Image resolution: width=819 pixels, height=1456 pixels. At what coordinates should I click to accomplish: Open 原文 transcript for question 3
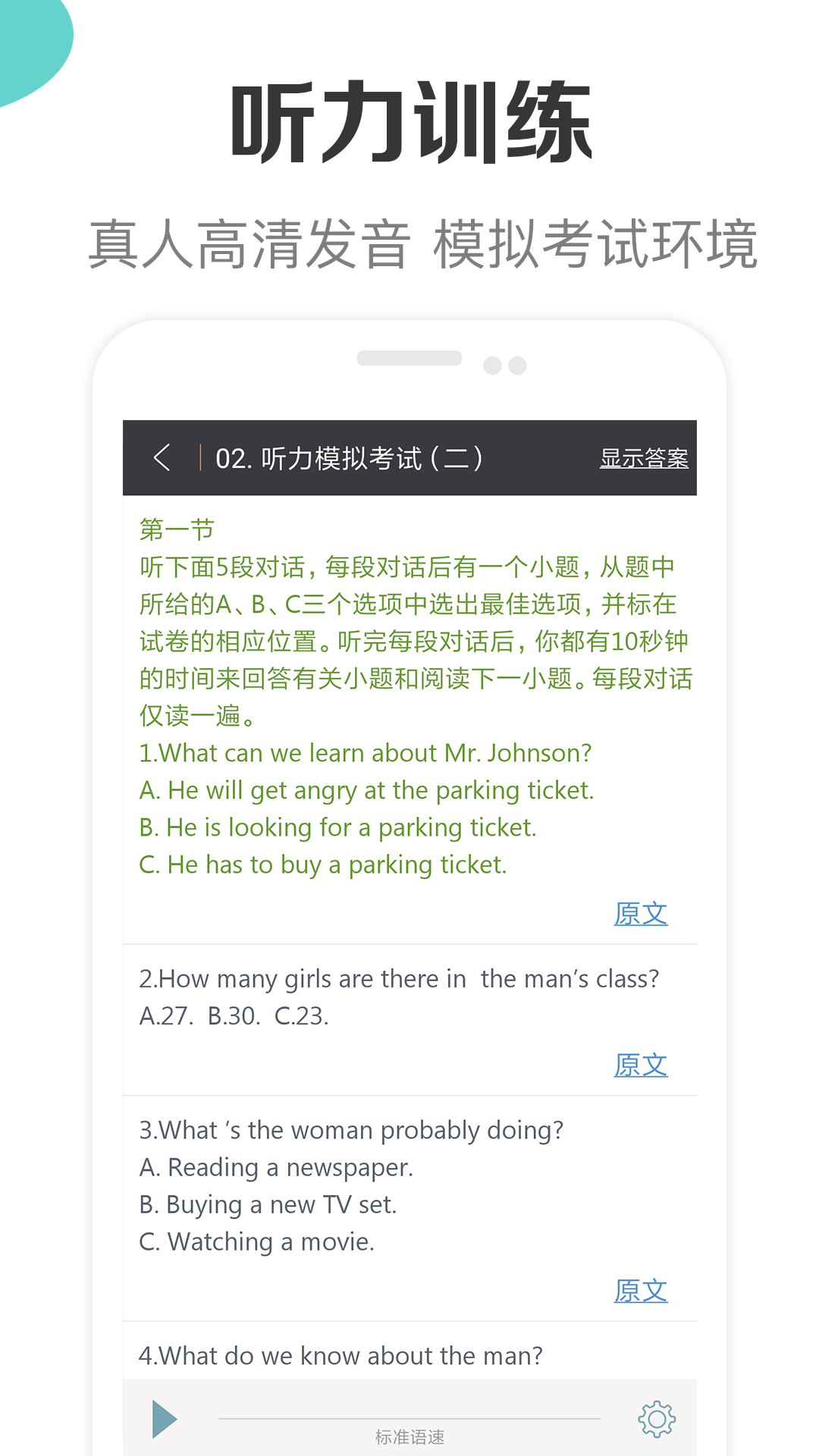(x=641, y=1290)
